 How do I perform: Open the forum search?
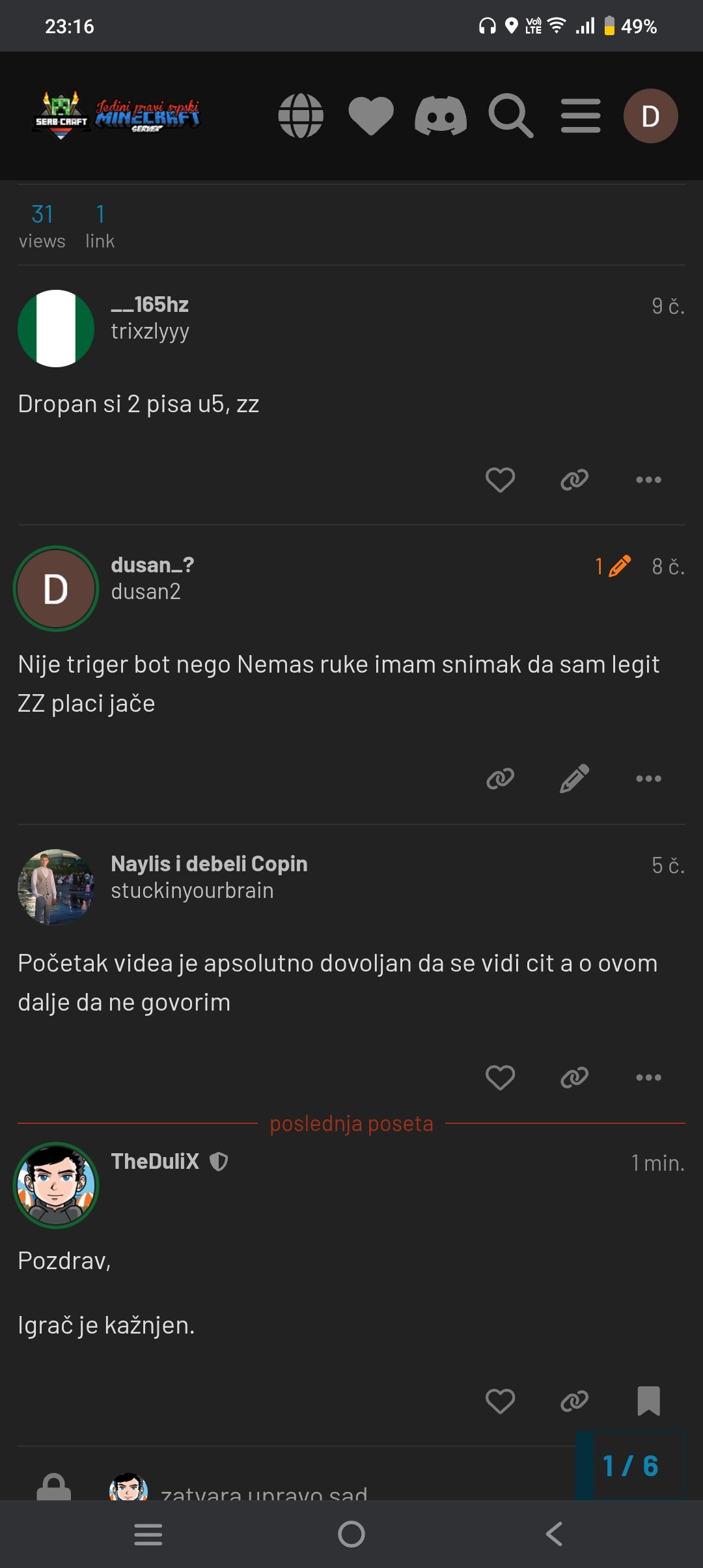[511, 116]
